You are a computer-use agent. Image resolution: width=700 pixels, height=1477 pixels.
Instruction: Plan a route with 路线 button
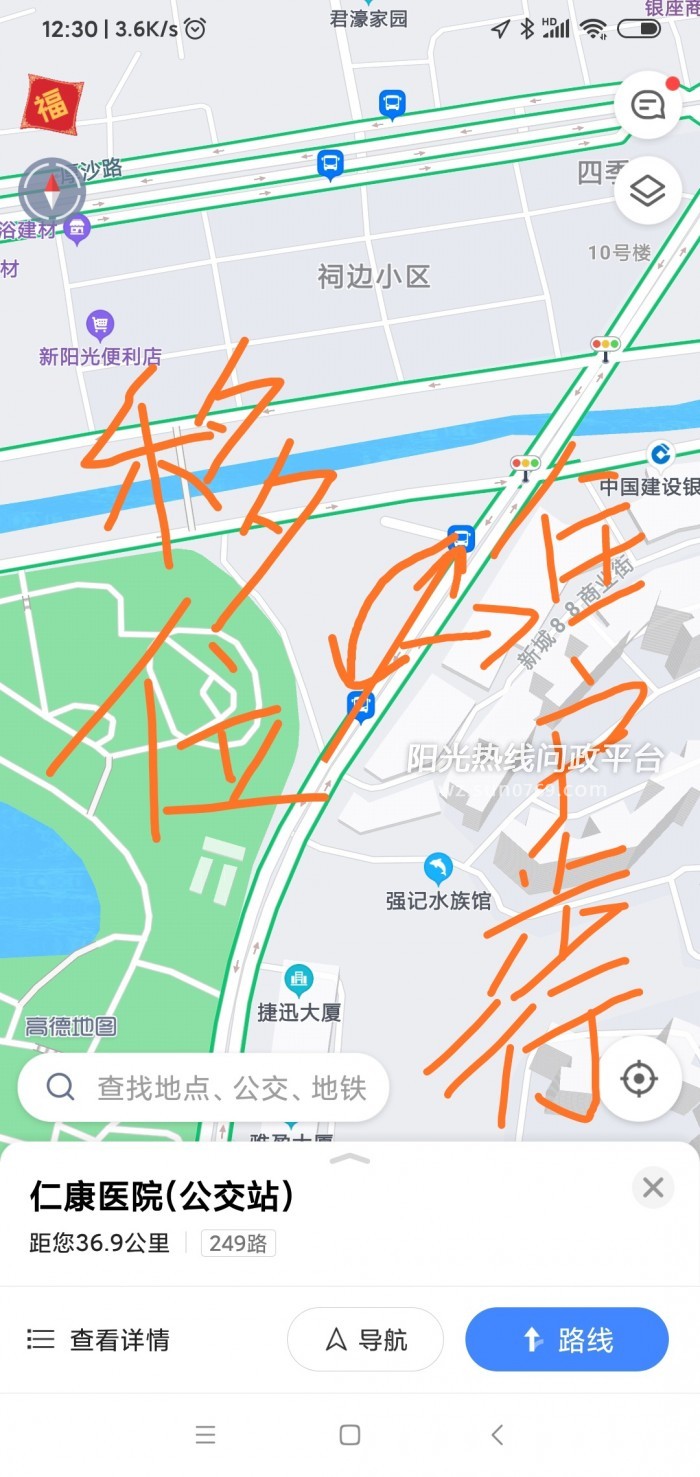pos(566,1339)
